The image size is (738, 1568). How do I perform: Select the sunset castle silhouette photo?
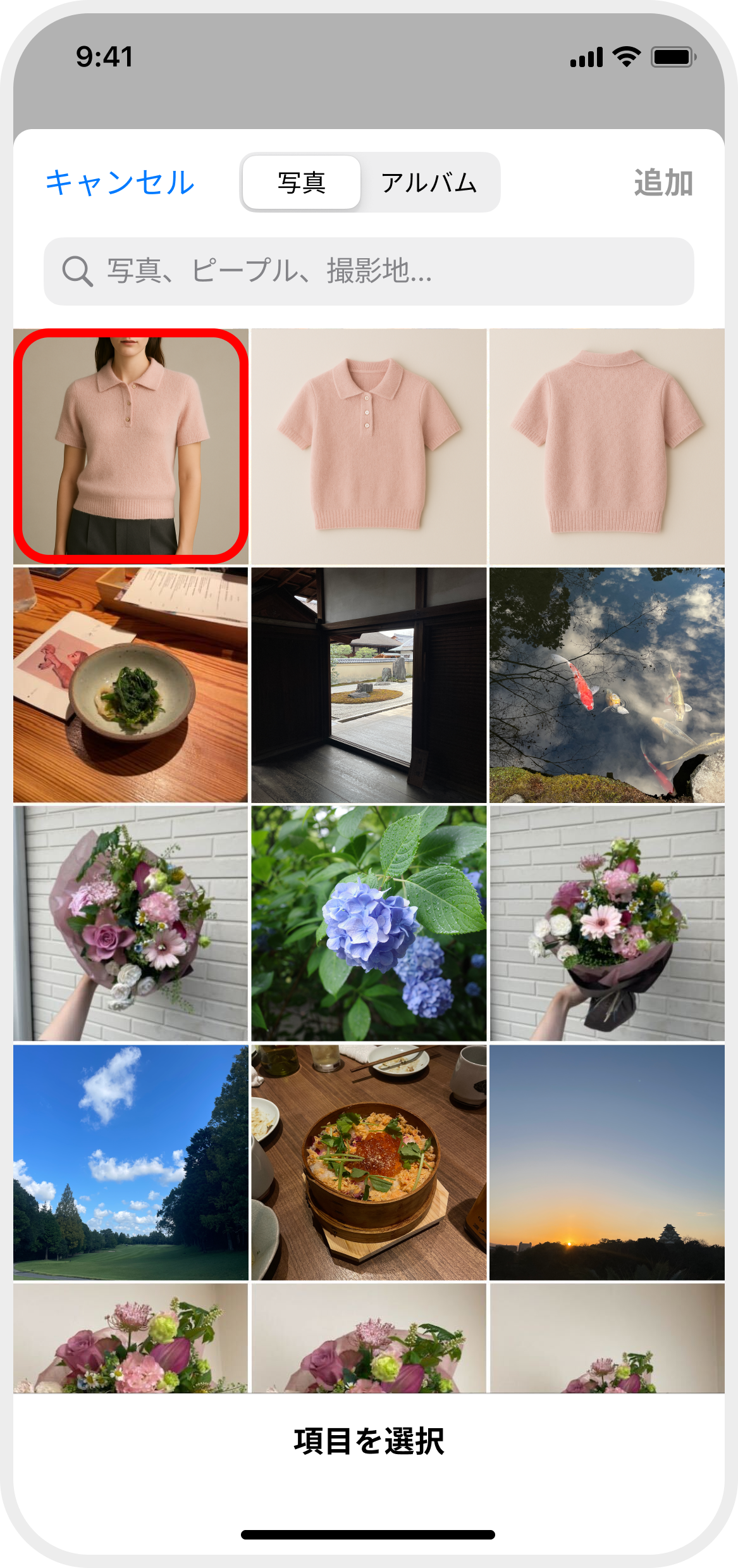606,1162
